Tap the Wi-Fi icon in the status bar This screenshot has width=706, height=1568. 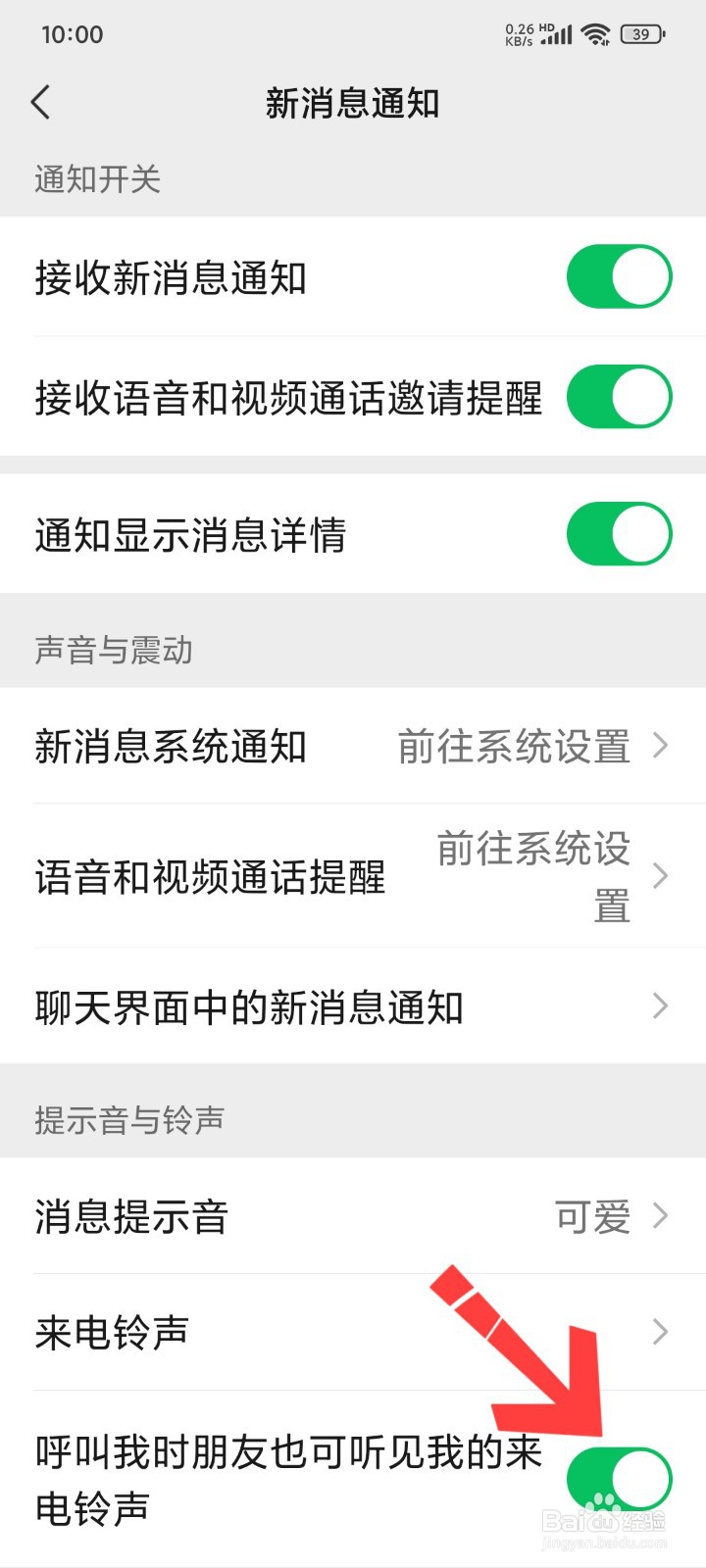(596, 32)
